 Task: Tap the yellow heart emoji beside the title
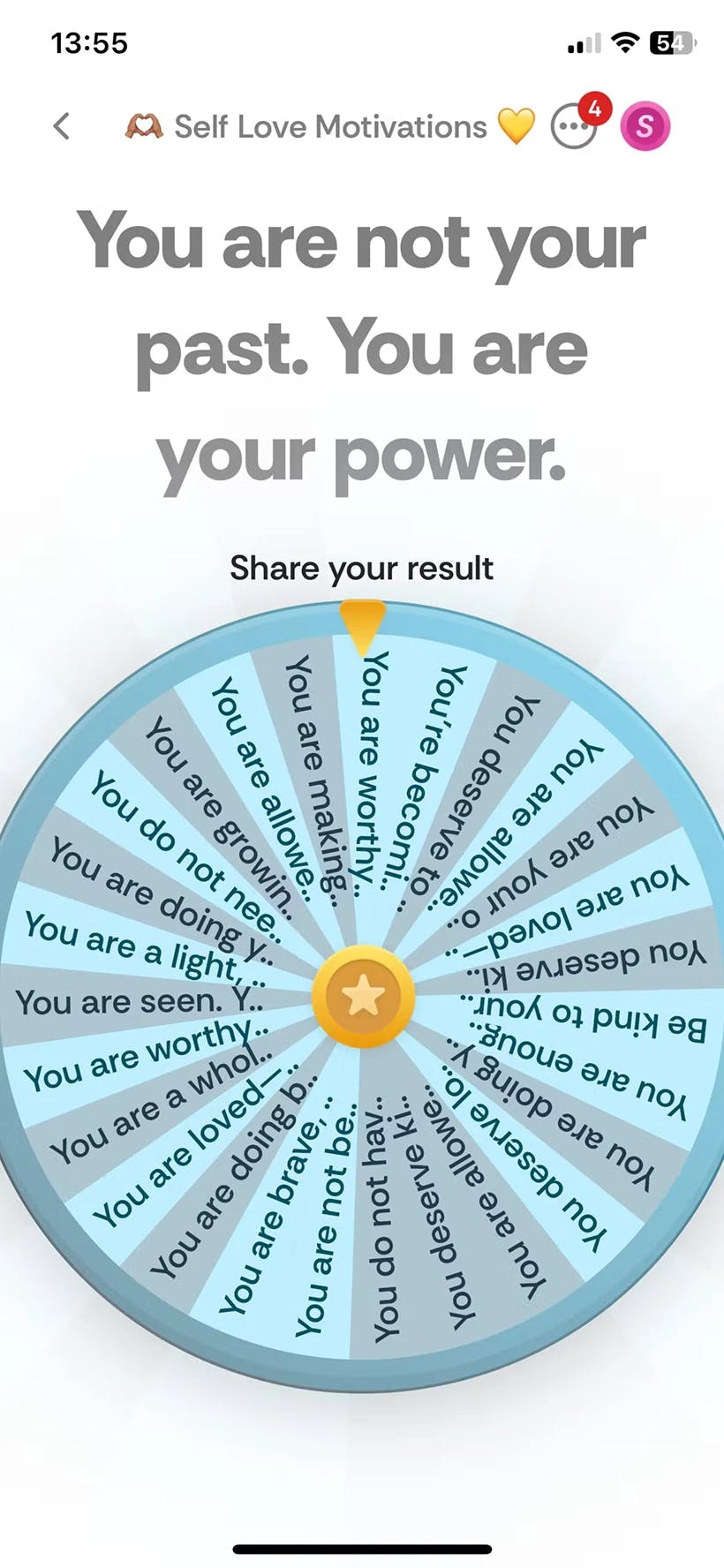[x=515, y=124]
